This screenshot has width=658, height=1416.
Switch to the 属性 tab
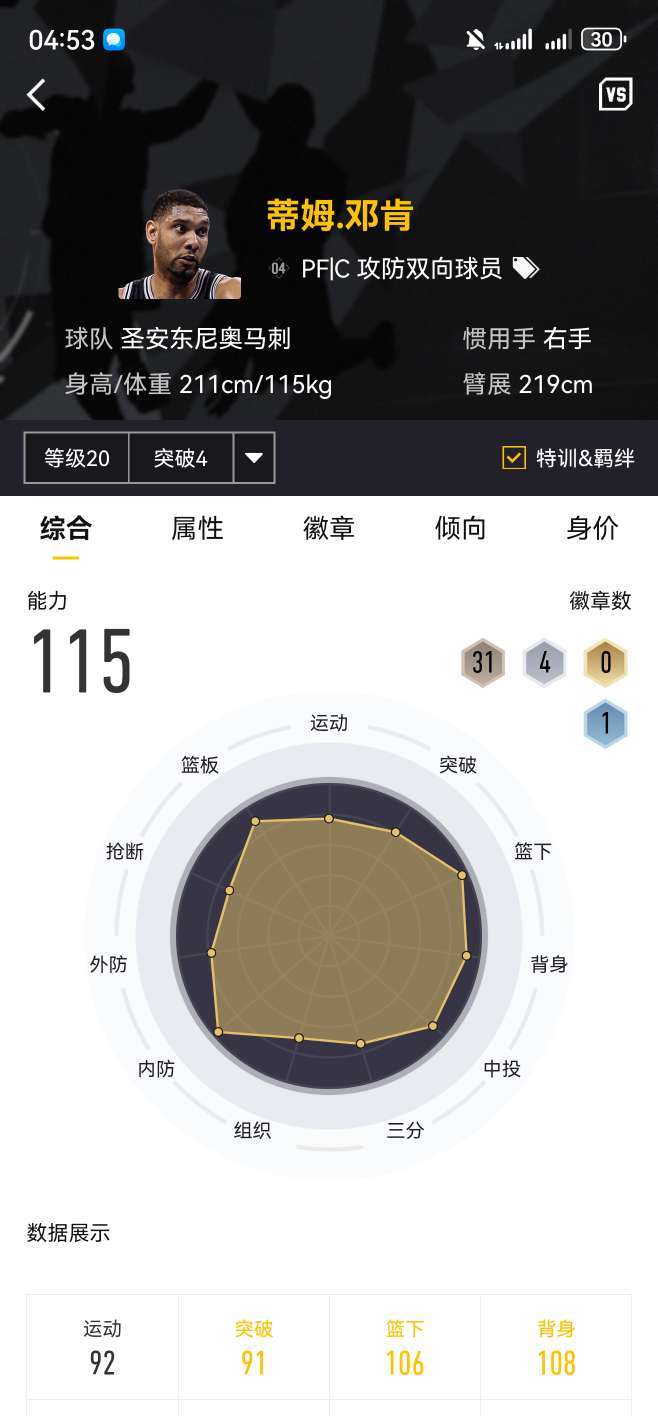pyautogui.click(x=197, y=528)
